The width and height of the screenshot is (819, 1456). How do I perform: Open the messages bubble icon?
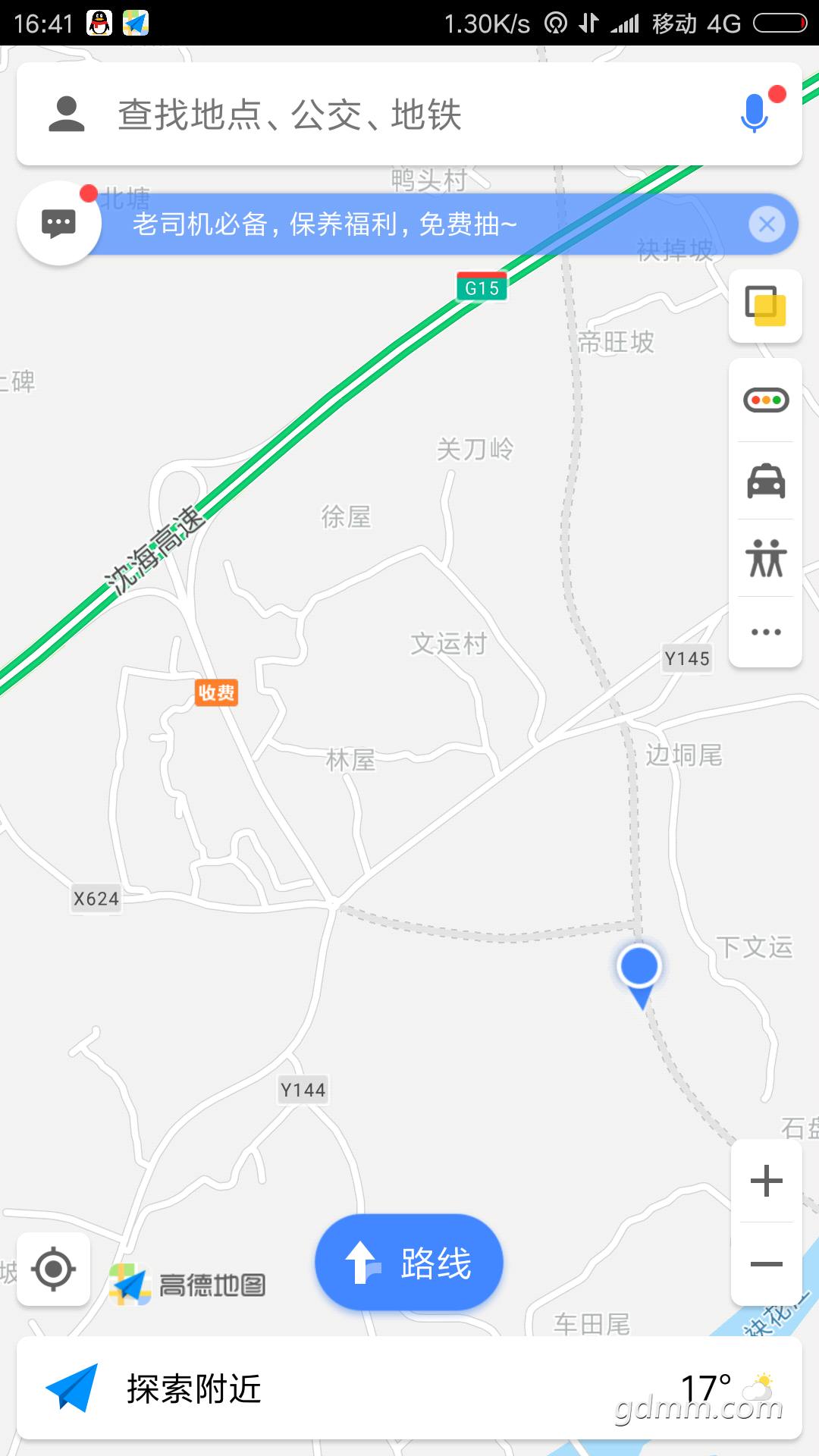click(x=59, y=224)
